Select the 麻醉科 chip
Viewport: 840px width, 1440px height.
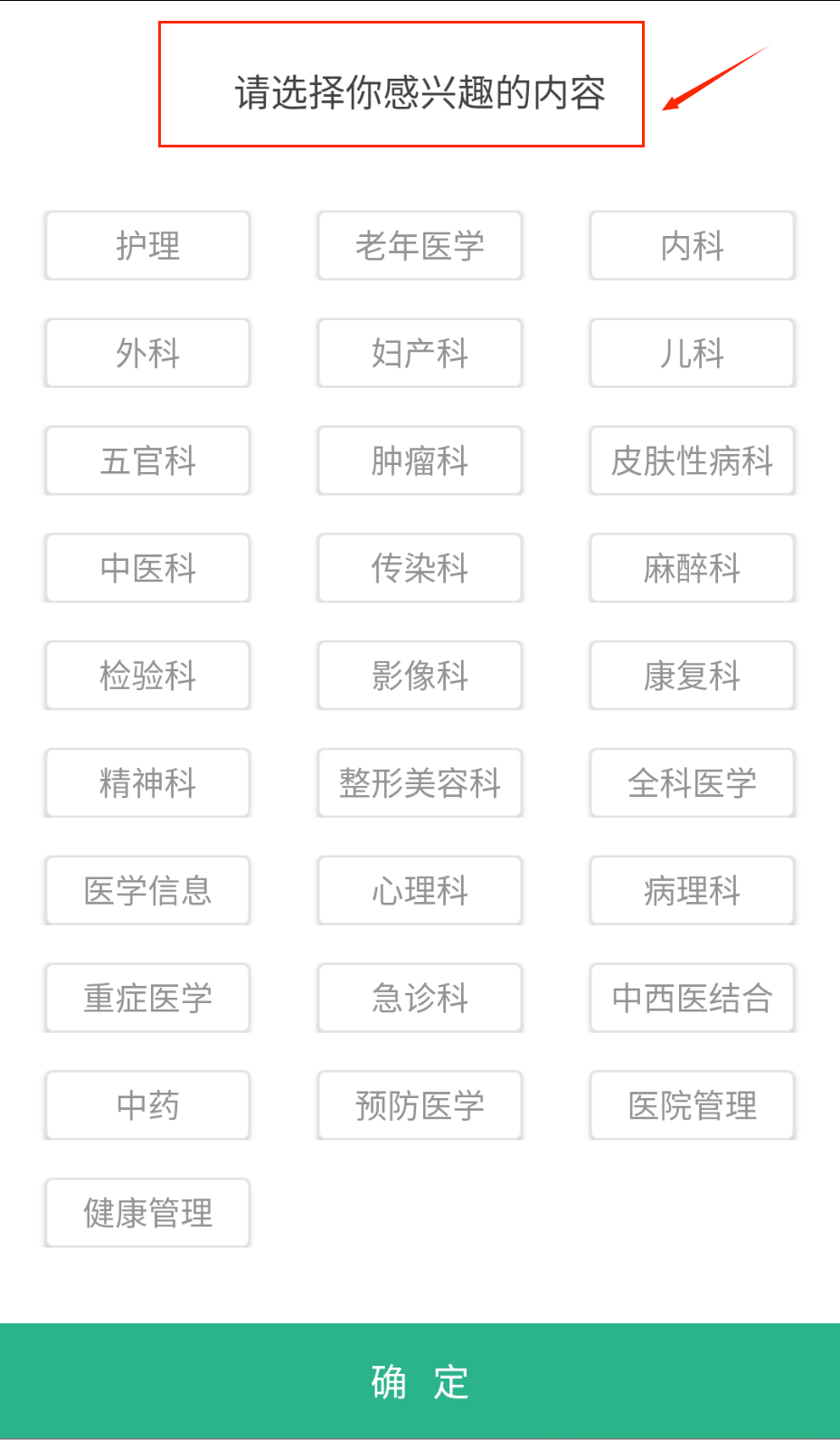coord(693,568)
